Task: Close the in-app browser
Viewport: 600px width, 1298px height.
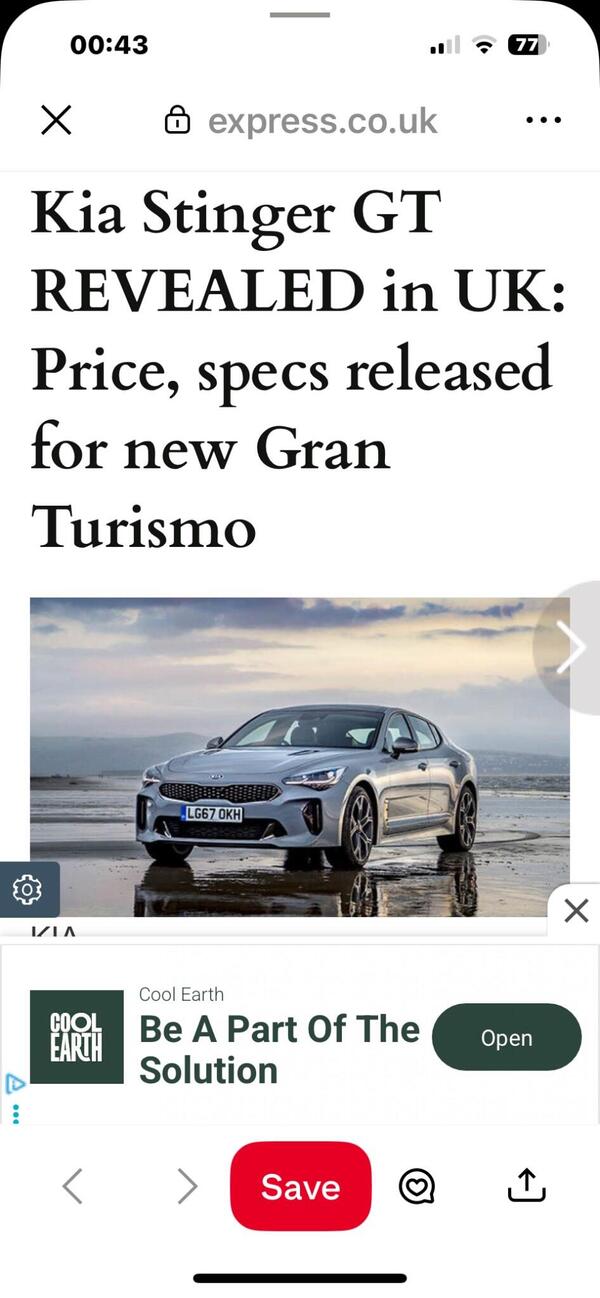Action: click(x=56, y=120)
